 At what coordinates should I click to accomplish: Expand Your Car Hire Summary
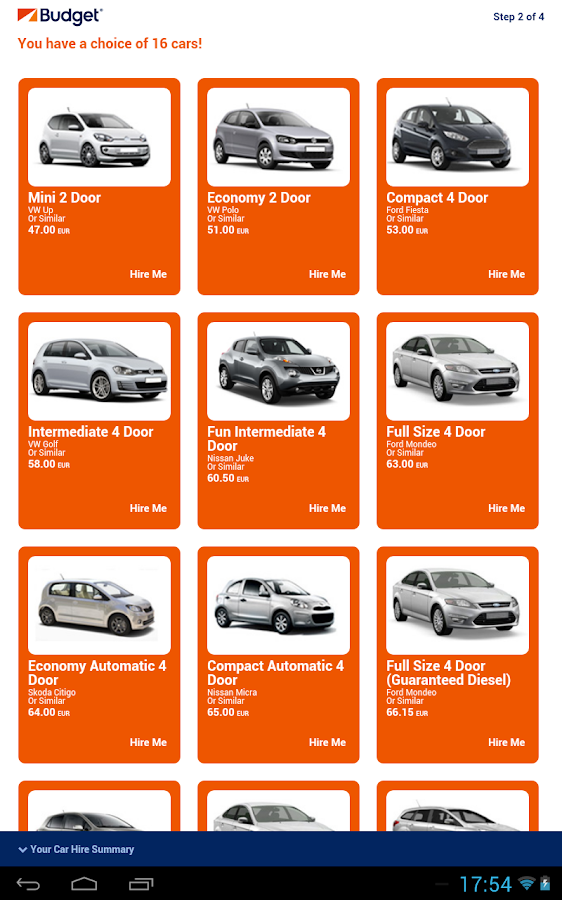(x=76, y=849)
